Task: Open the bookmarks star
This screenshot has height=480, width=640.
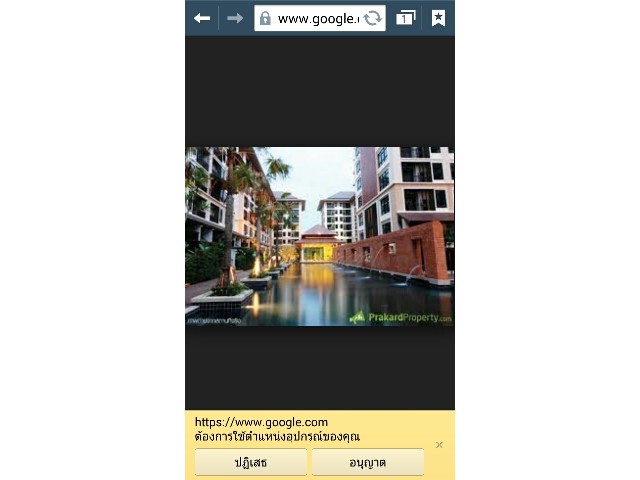Action: (438, 18)
